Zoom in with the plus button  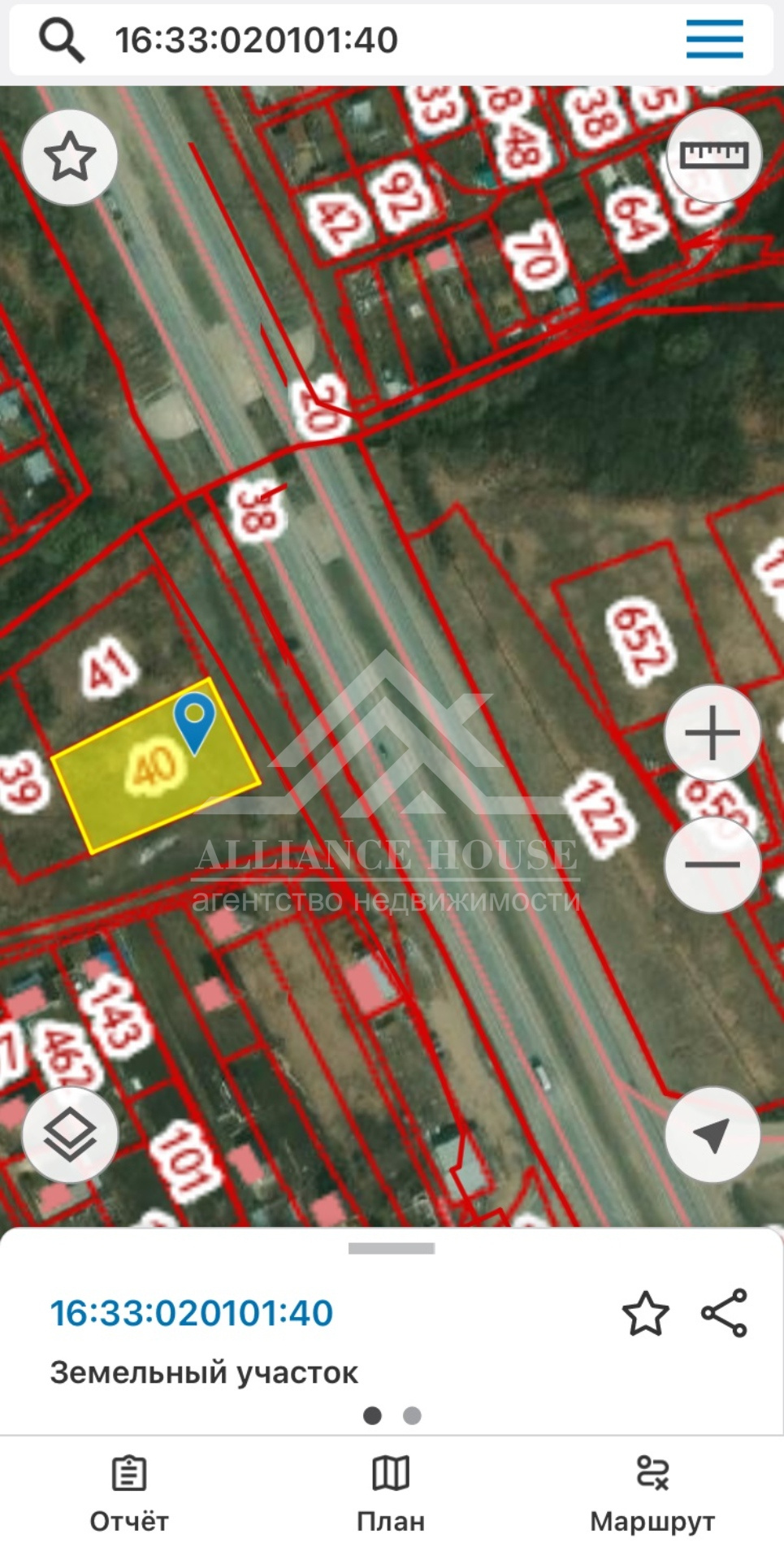713,733
